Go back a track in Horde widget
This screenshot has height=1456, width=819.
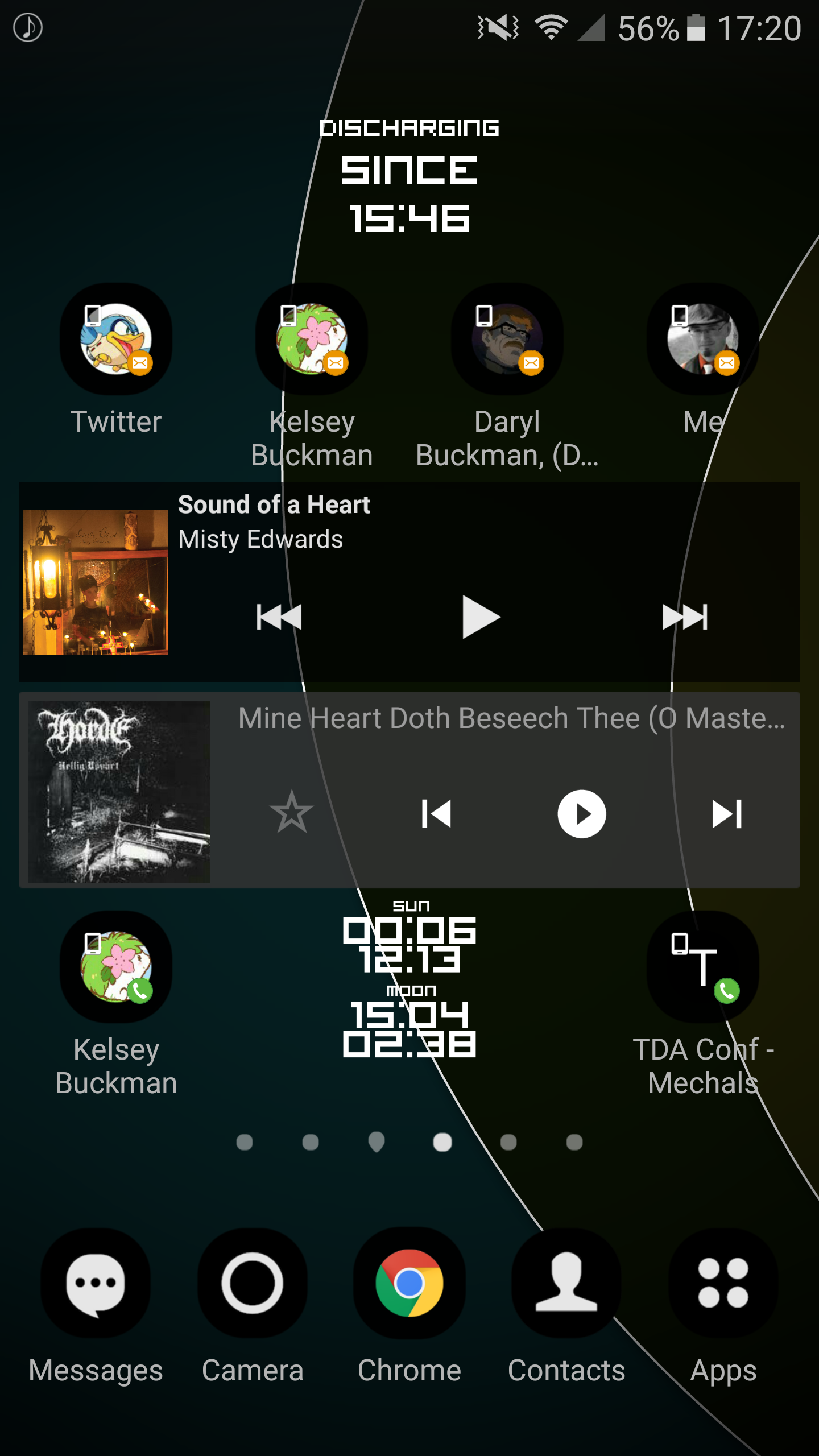pyautogui.click(x=436, y=814)
